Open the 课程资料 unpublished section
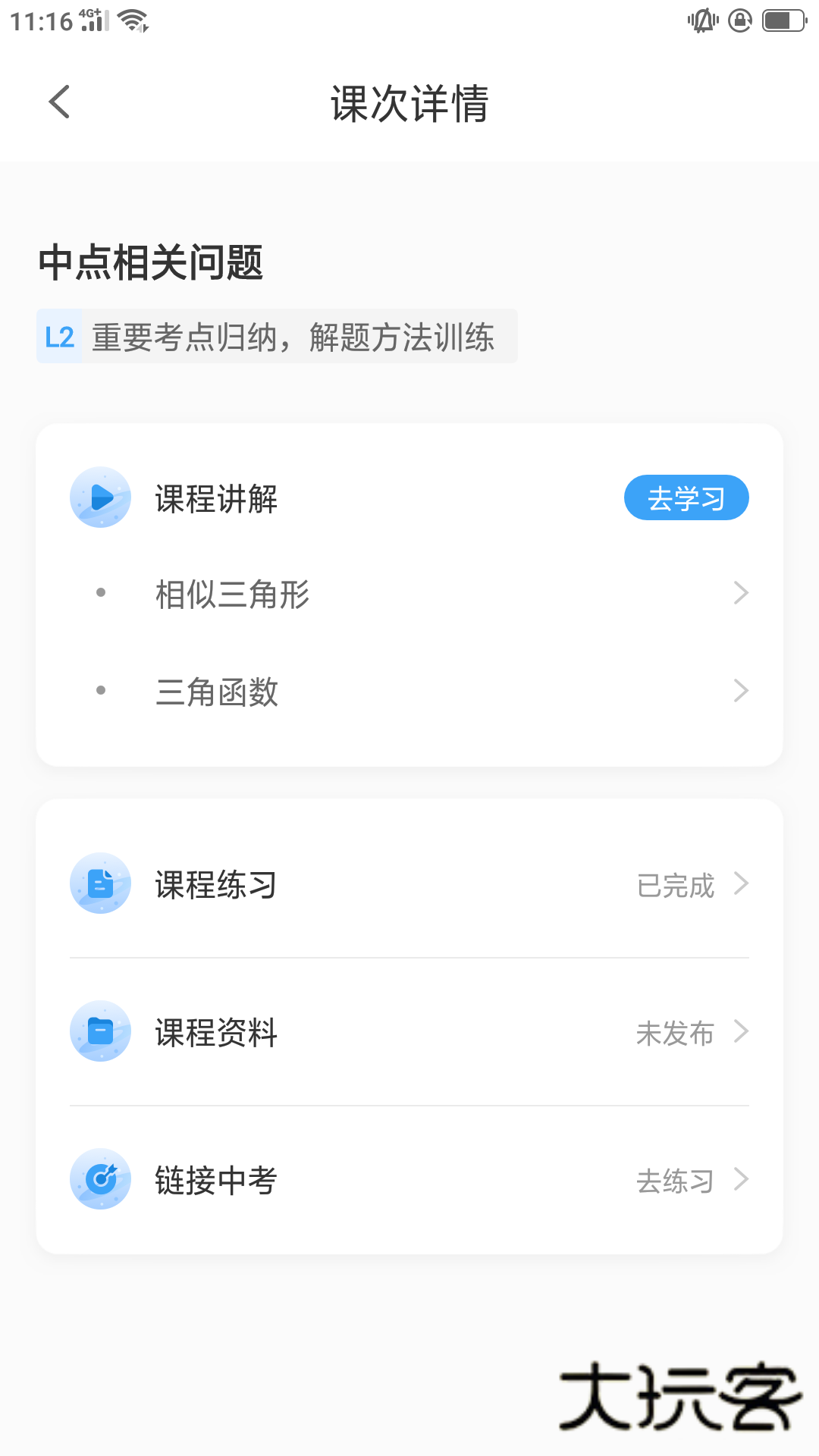Image resolution: width=819 pixels, height=1456 pixels. click(x=409, y=1031)
